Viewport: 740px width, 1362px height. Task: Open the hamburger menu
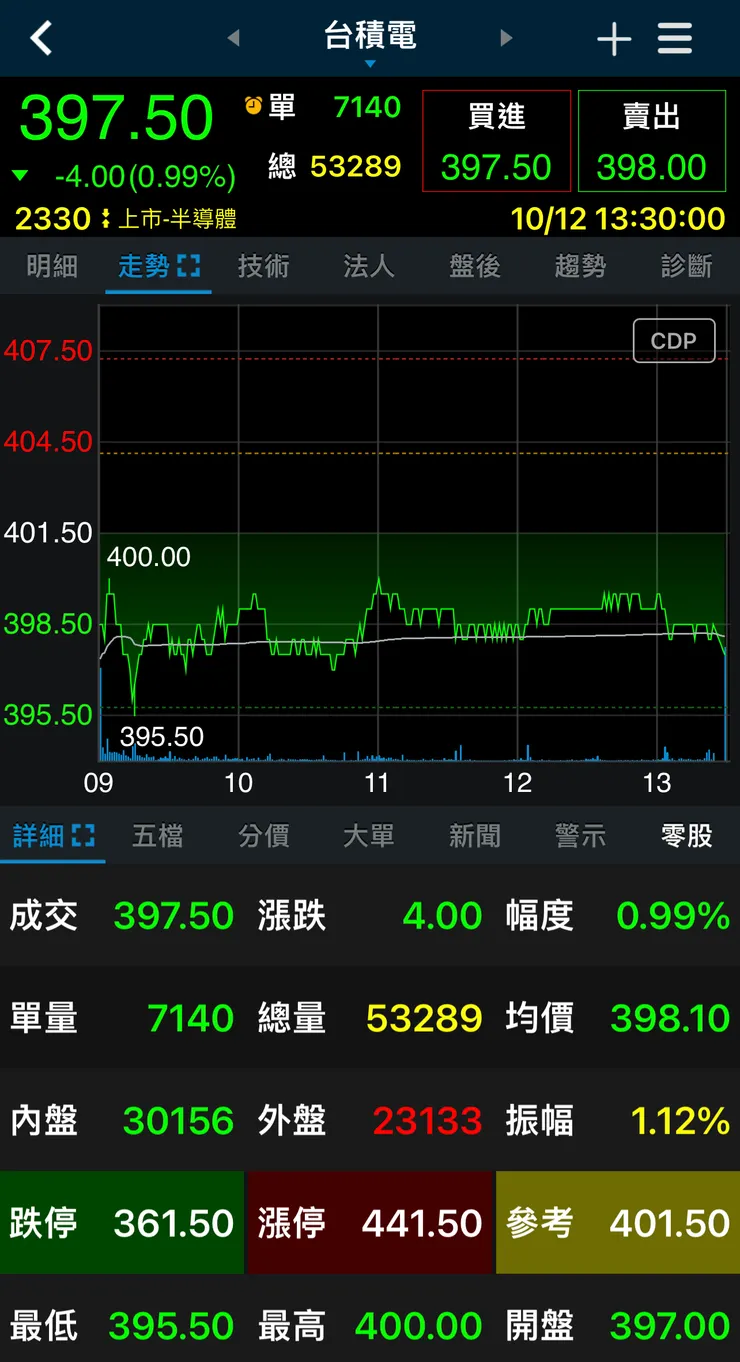674,37
